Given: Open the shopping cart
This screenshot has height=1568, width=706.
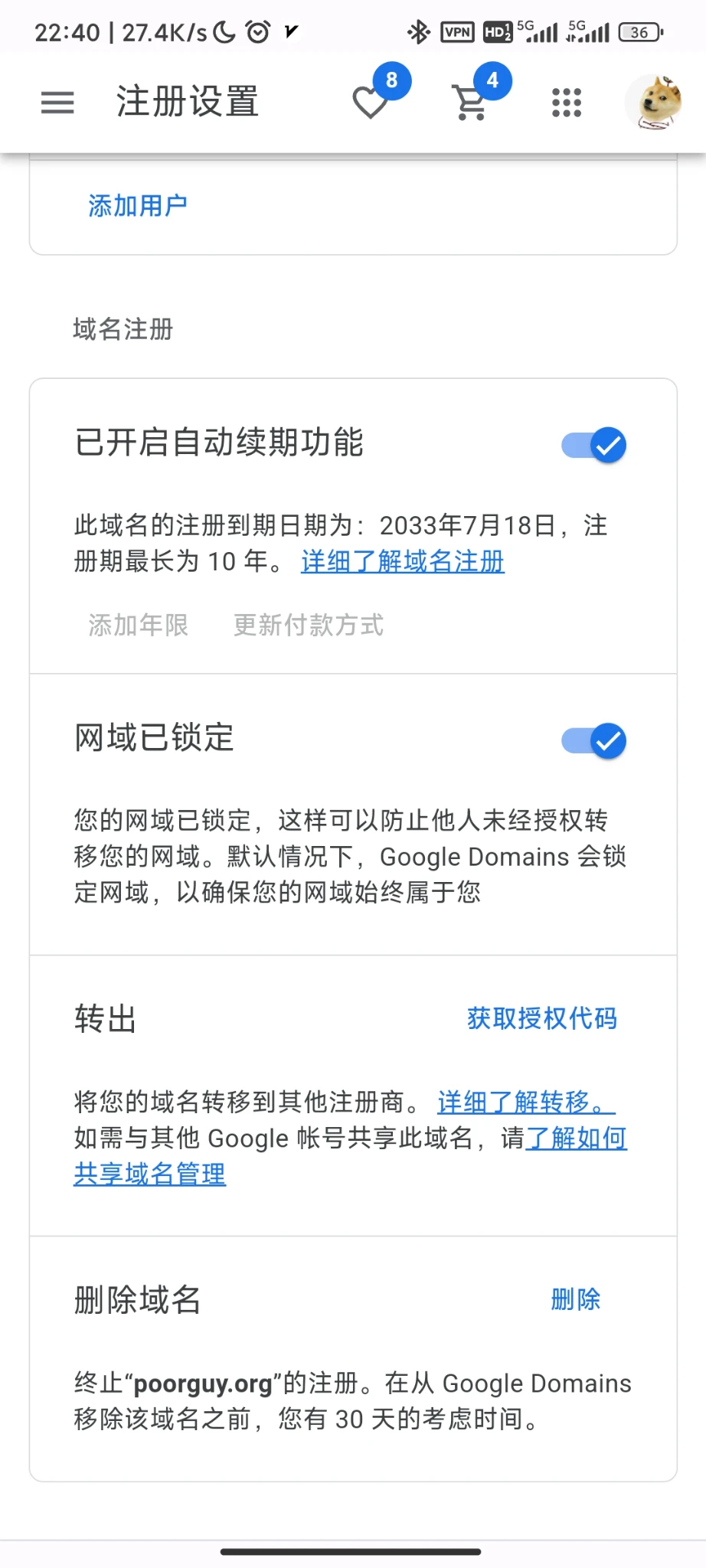Looking at the screenshot, I should click(x=470, y=102).
